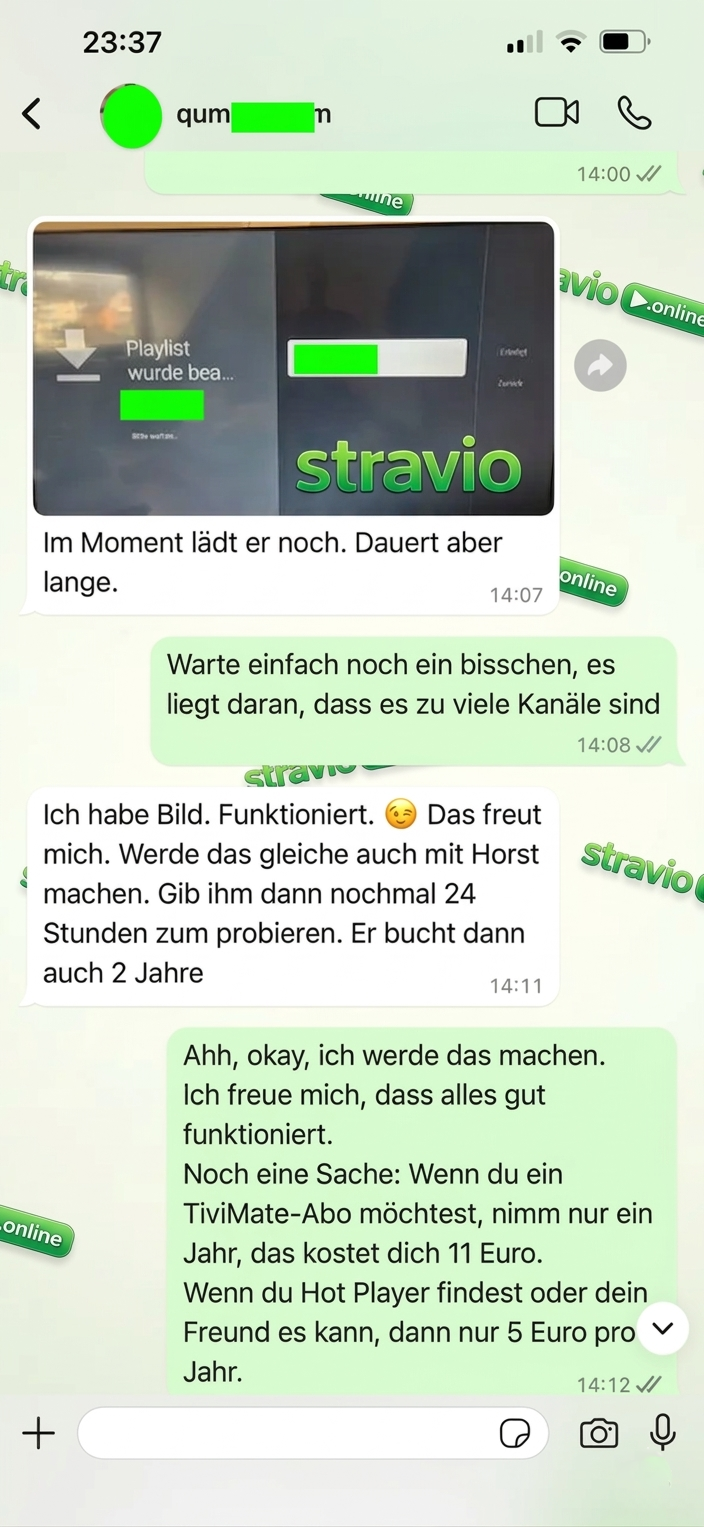Forward the received photo message

coord(600,367)
